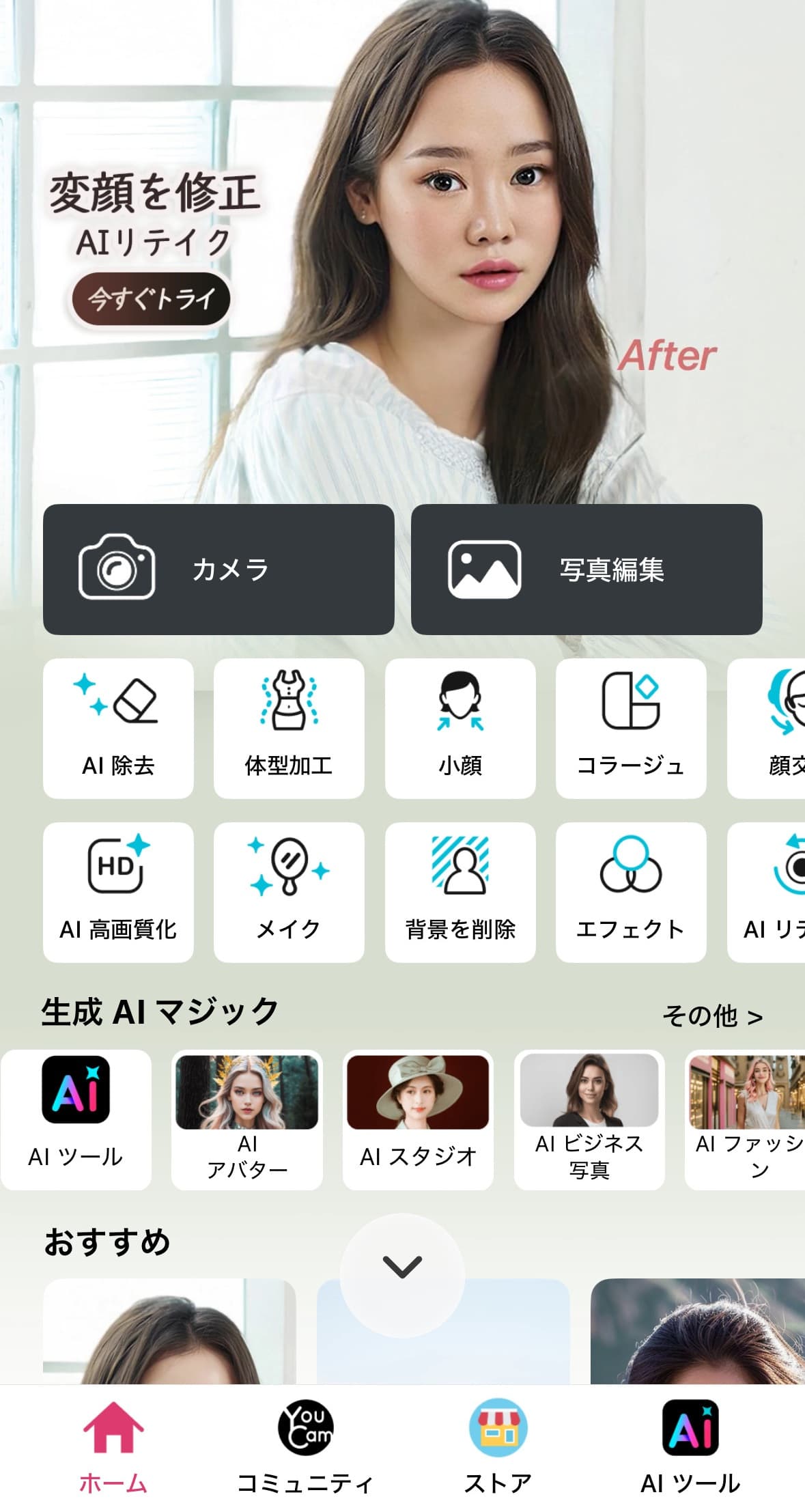Select 背景を削除 background remover
This screenshot has height=1512, width=805.
pyautogui.click(x=460, y=892)
